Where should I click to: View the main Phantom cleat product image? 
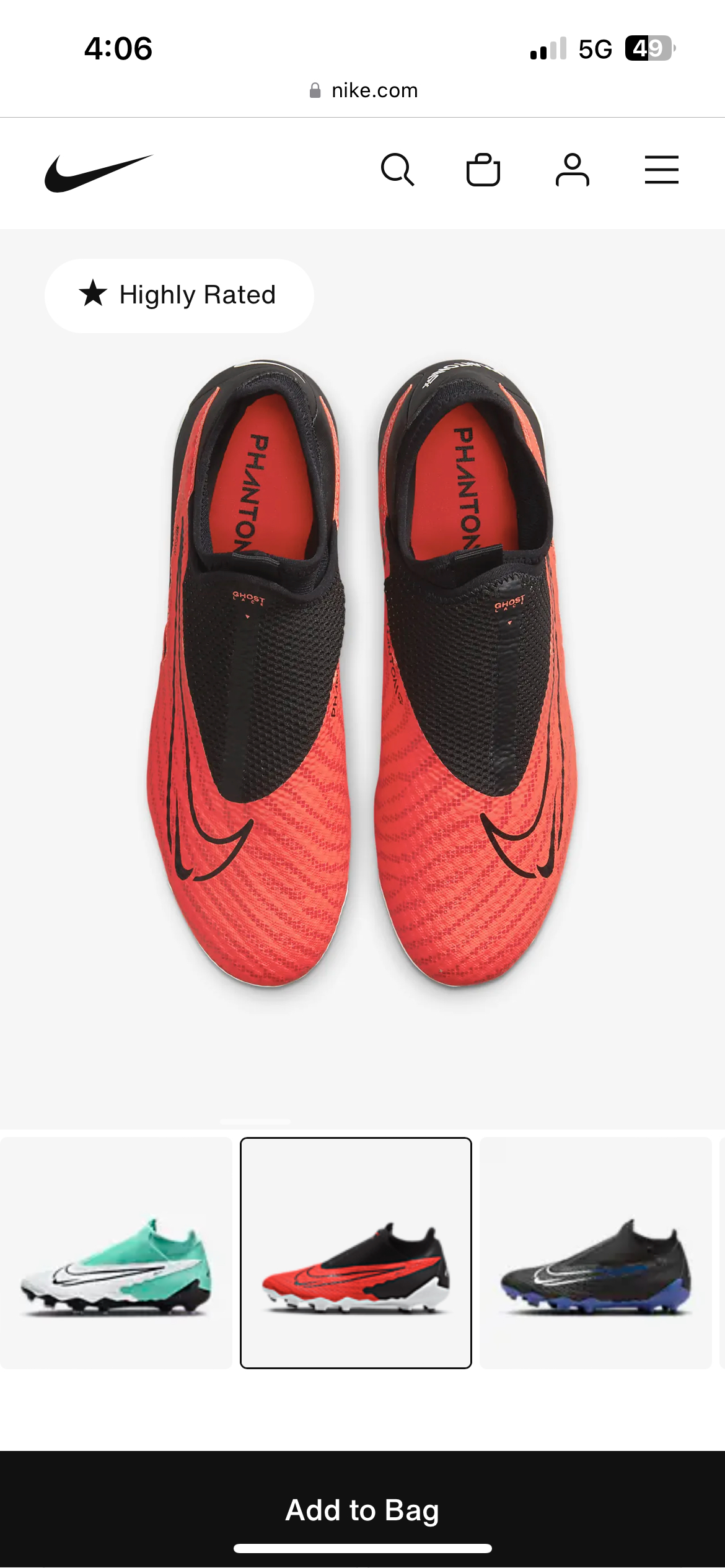[x=362, y=675]
